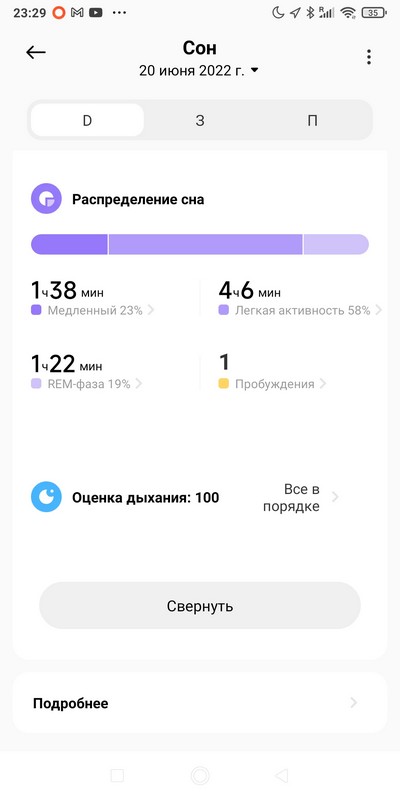Open the Подробнее row

(200, 703)
